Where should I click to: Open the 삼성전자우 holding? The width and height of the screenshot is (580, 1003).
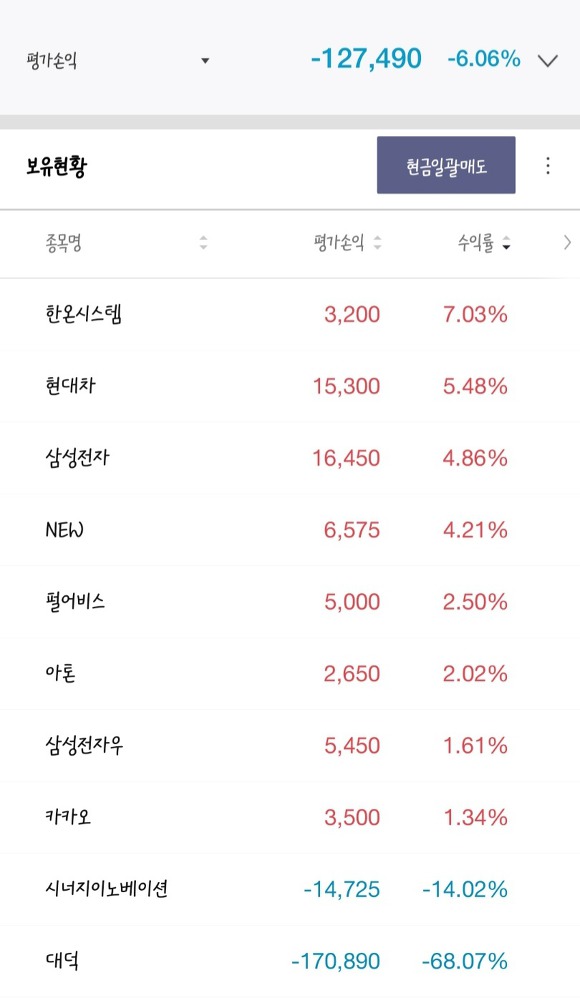[x=290, y=745]
